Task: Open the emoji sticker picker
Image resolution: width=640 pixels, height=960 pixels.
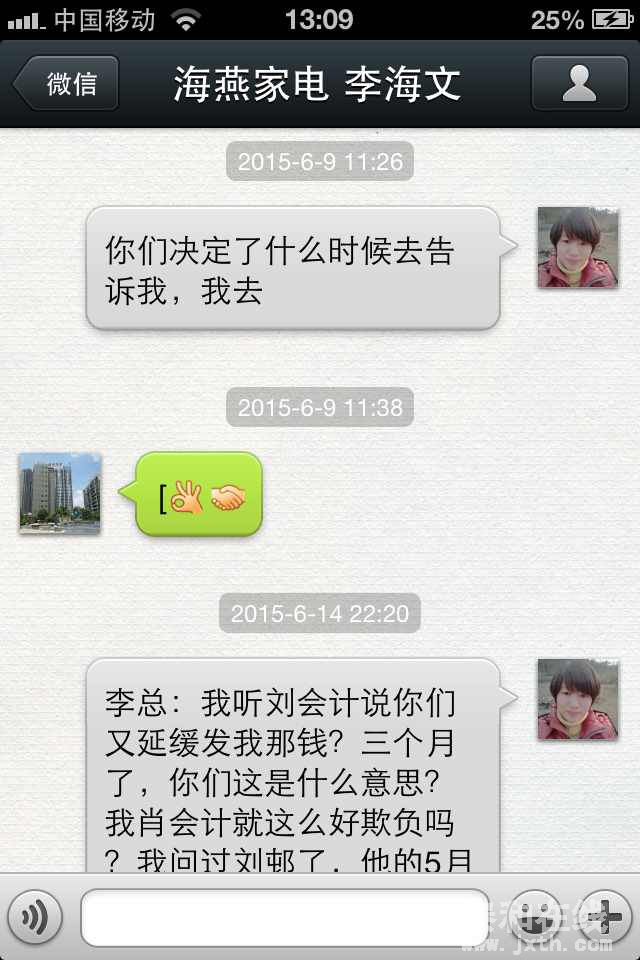Action: [536, 916]
